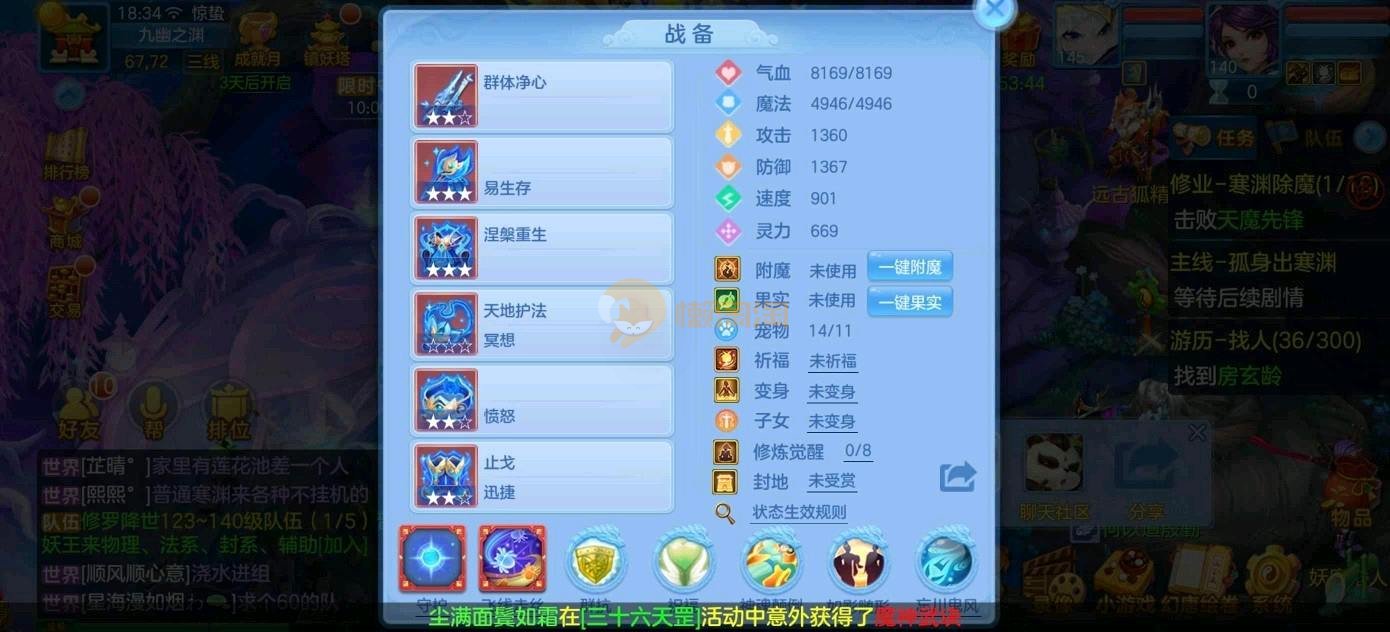Select the 易生存 equipment slot
Screen dimensions: 1390x632
[x=543, y=173]
